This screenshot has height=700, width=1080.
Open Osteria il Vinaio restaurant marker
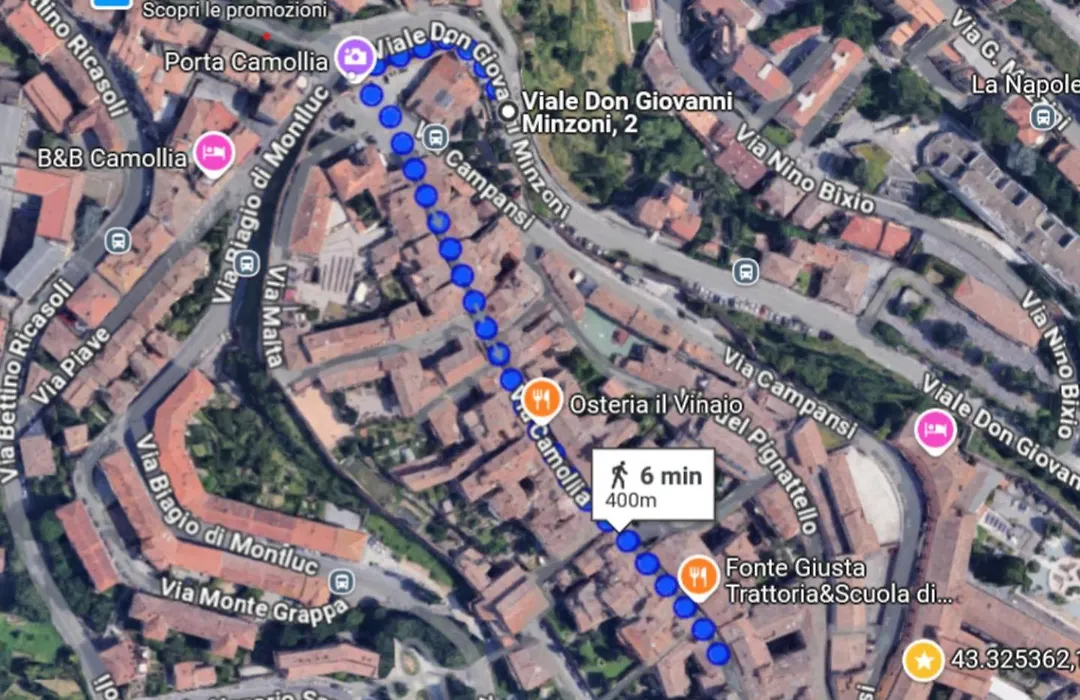click(541, 399)
